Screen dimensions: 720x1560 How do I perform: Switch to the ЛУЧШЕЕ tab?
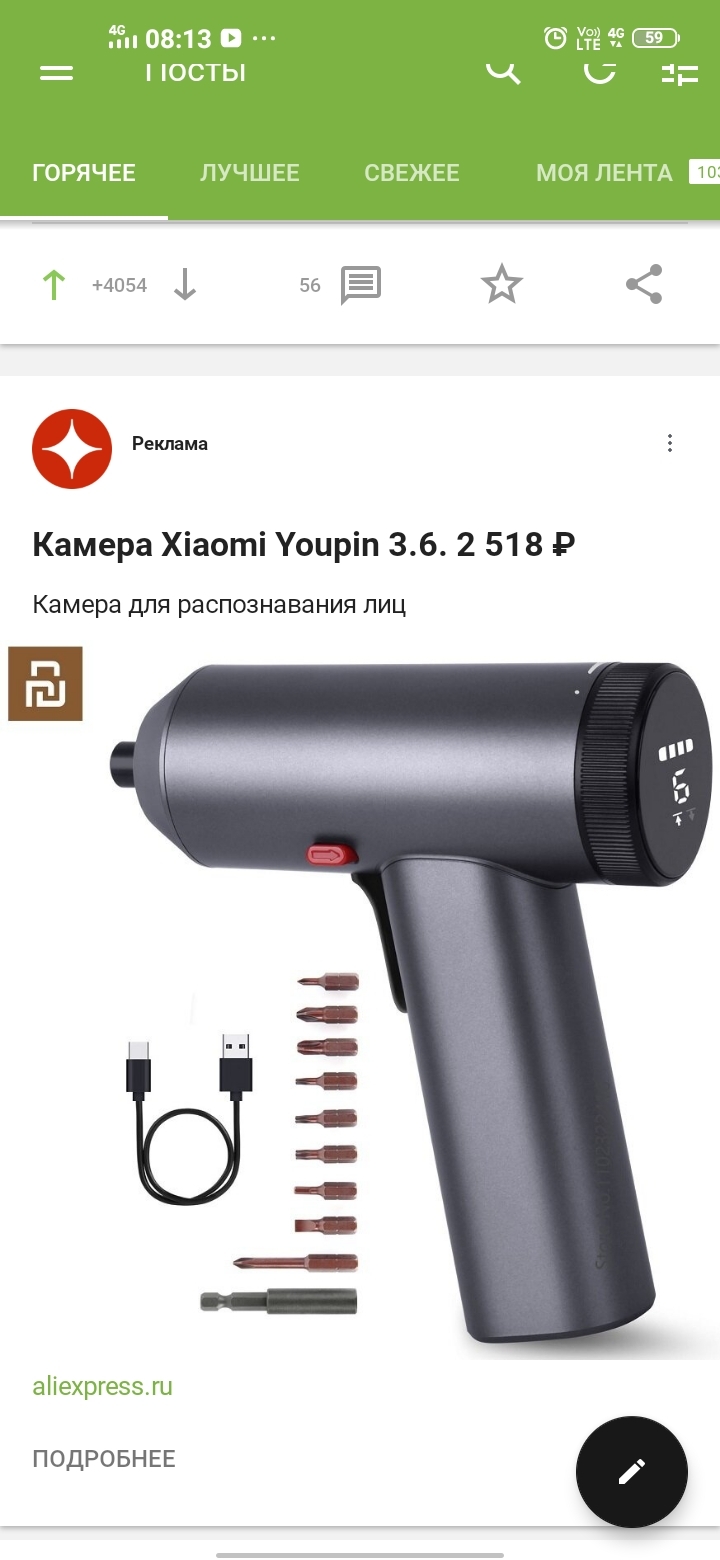coord(250,173)
